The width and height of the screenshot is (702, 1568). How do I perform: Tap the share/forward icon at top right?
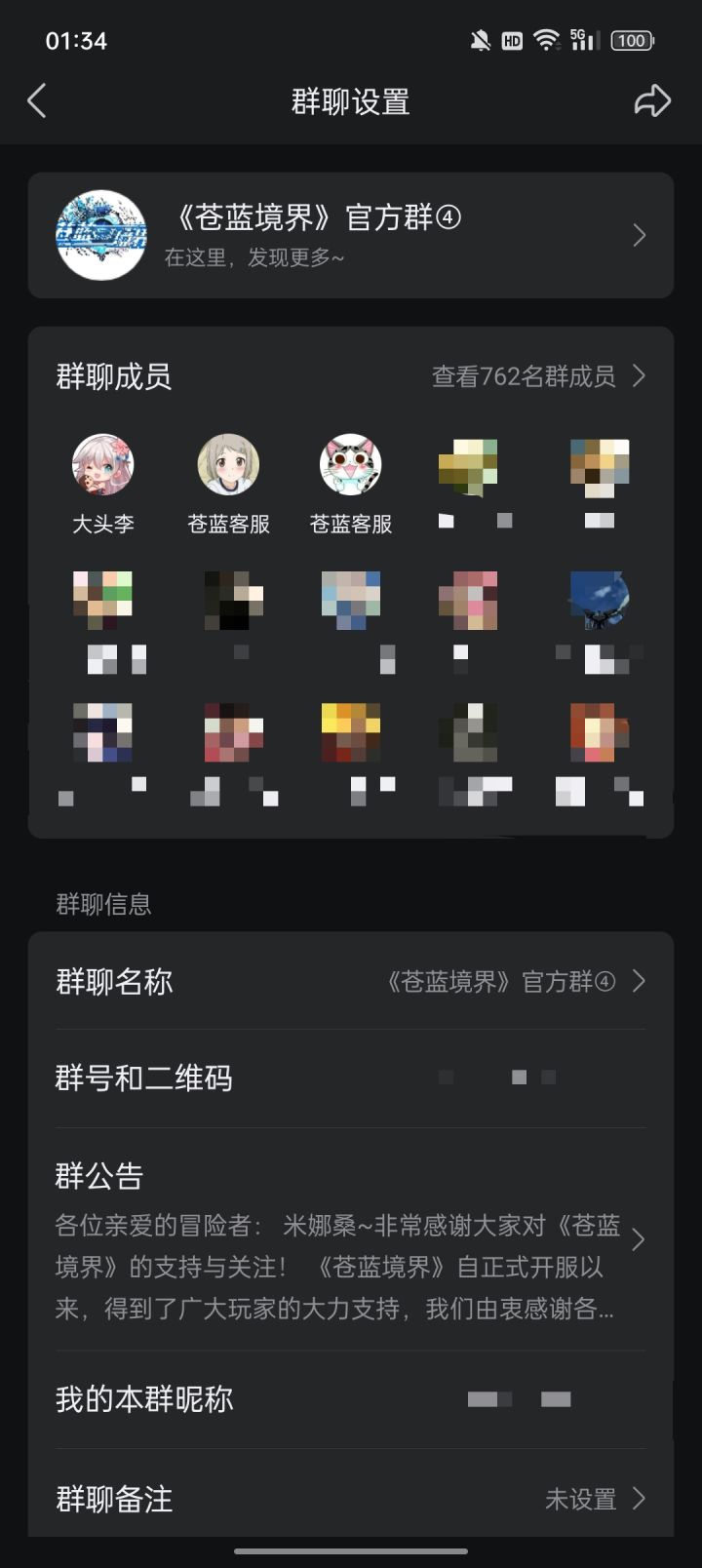click(x=653, y=100)
